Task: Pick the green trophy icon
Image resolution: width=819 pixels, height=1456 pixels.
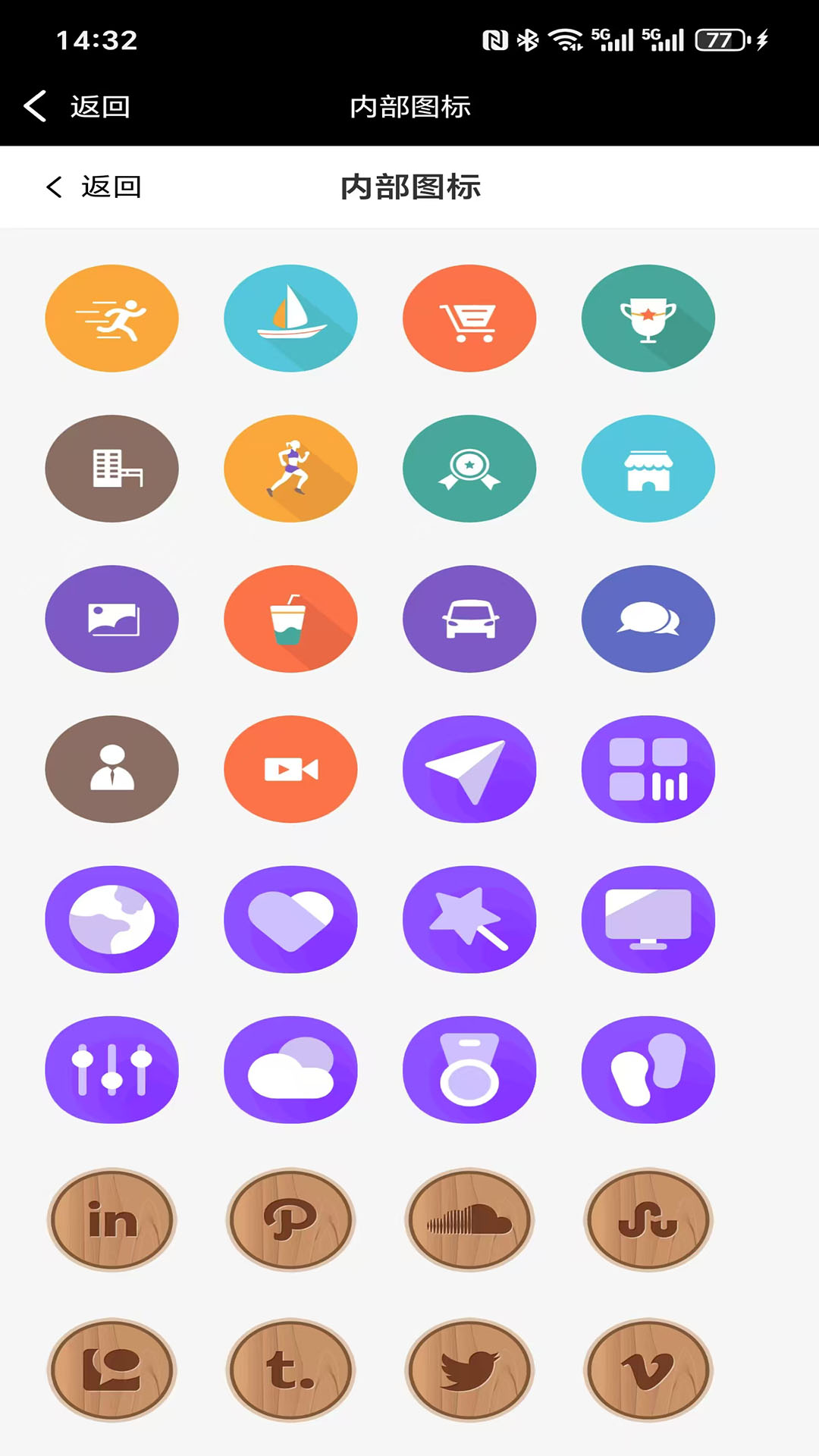Action: (x=648, y=318)
